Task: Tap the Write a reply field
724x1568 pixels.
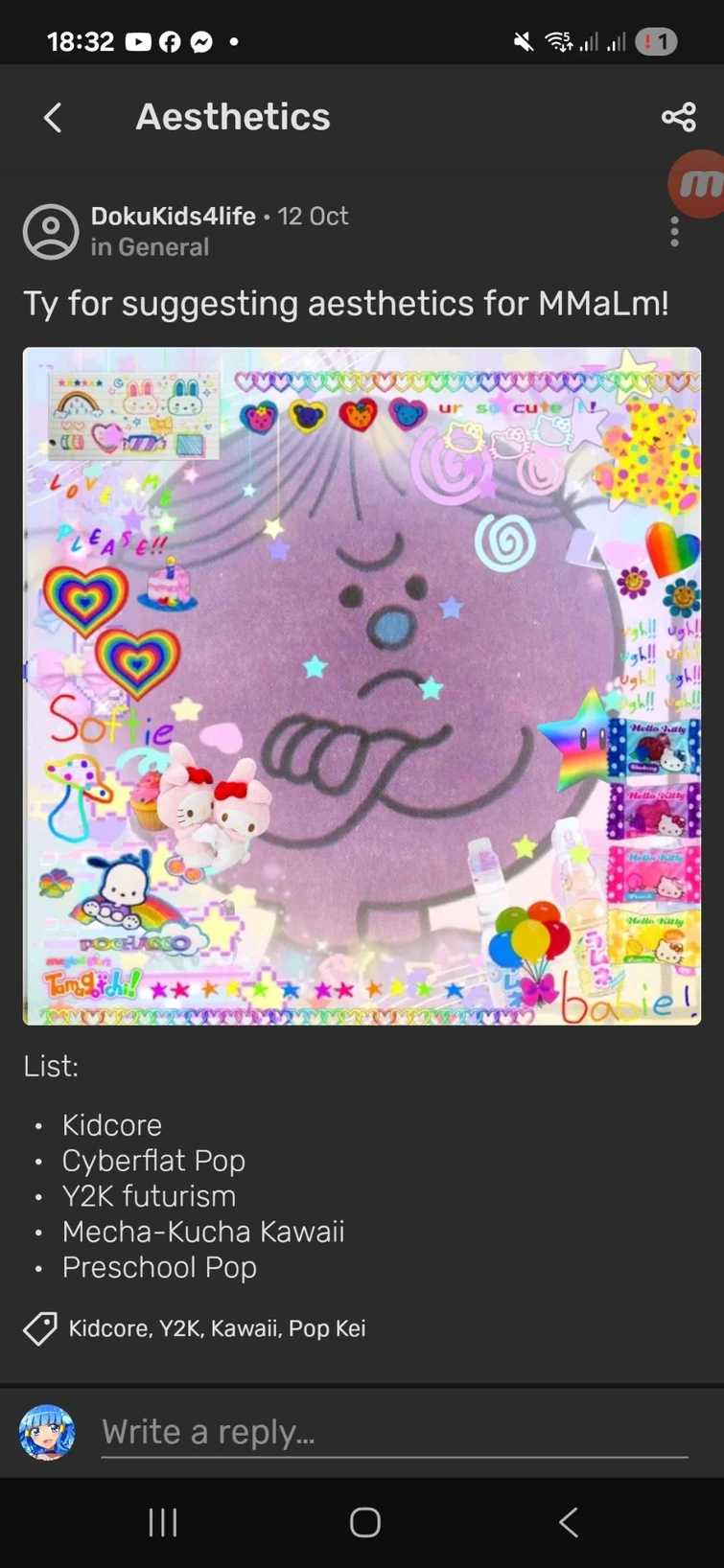Action: pyautogui.click(x=393, y=1432)
